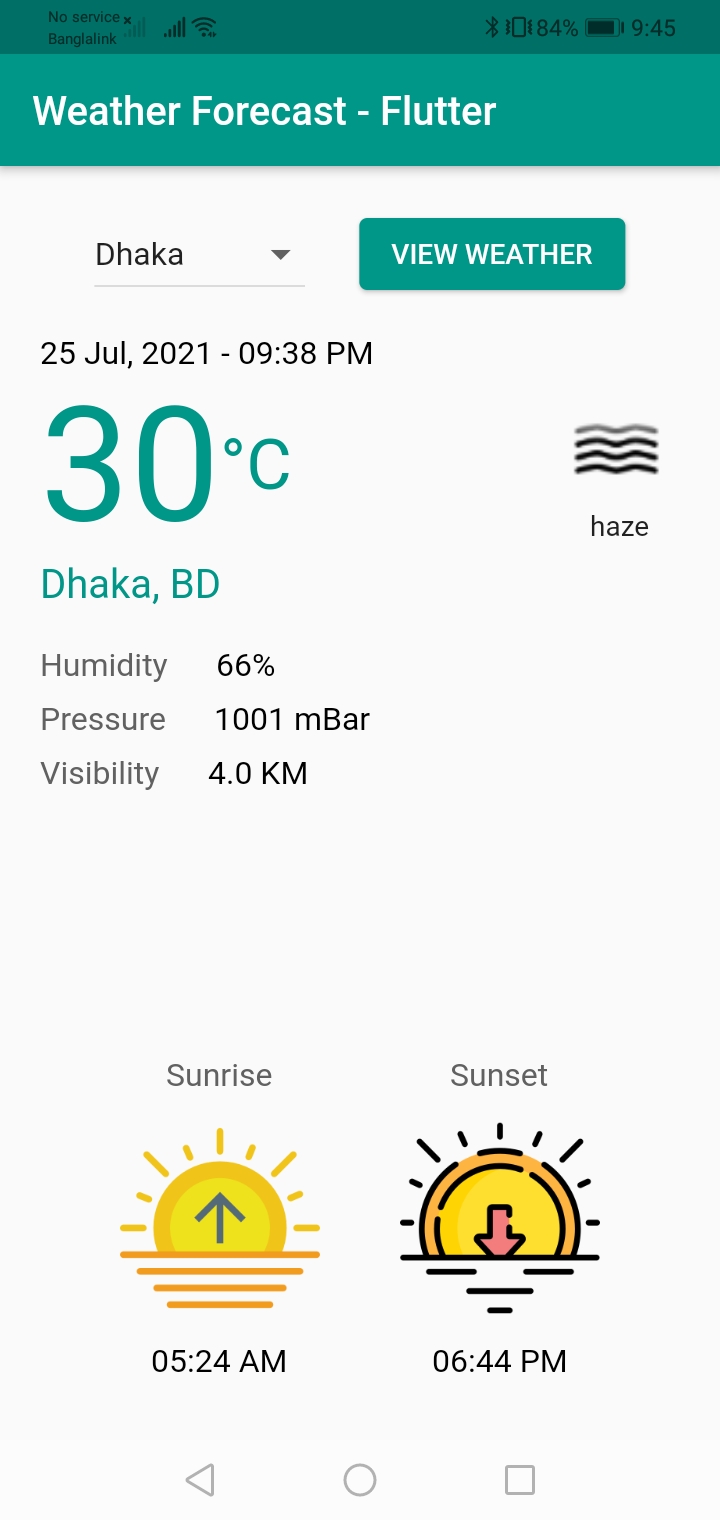This screenshot has height=1520, width=720.
Task: Click the dropdown arrow next to Dhaka
Action: click(x=280, y=254)
